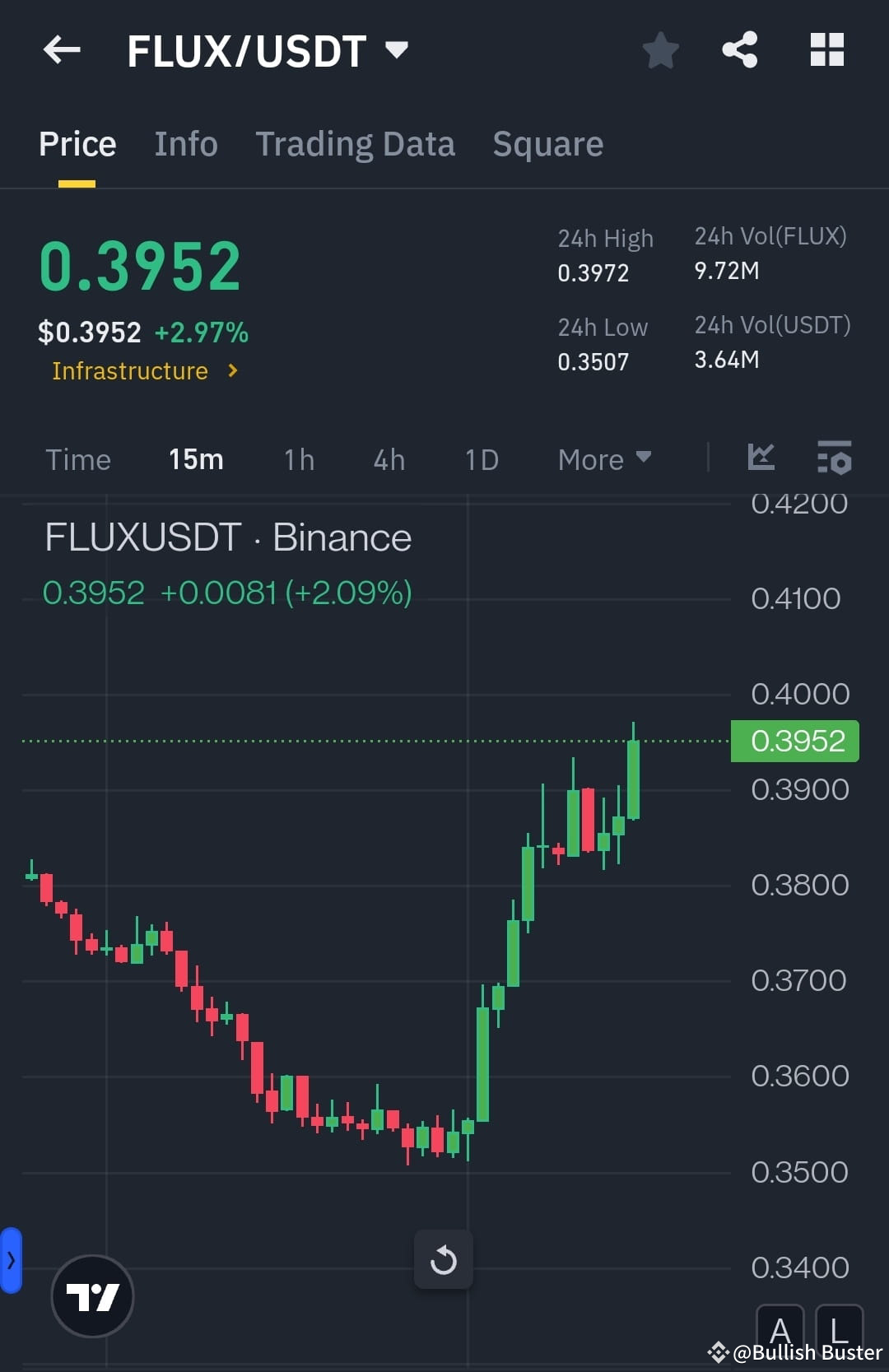Image resolution: width=889 pixels, height=1372 pixels.
Task: Open the grid layout menu
Action: 826,49
